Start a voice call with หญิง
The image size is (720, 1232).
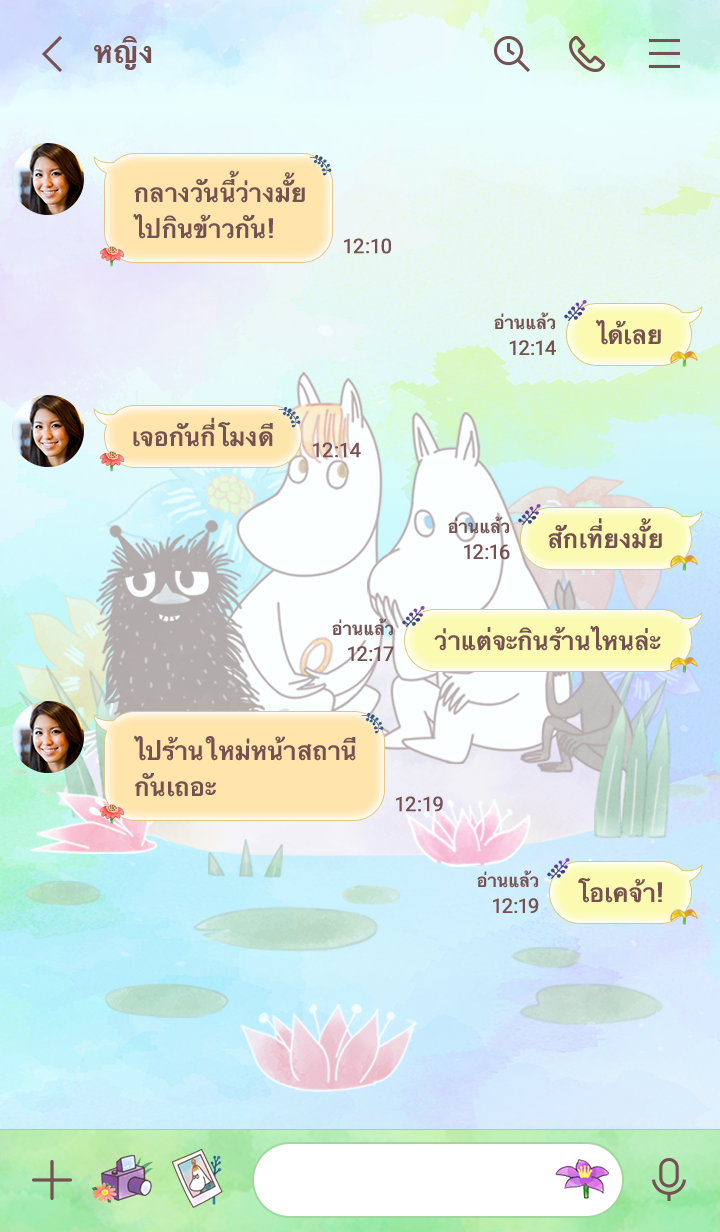pyautogui.click(x=587, y=54)
